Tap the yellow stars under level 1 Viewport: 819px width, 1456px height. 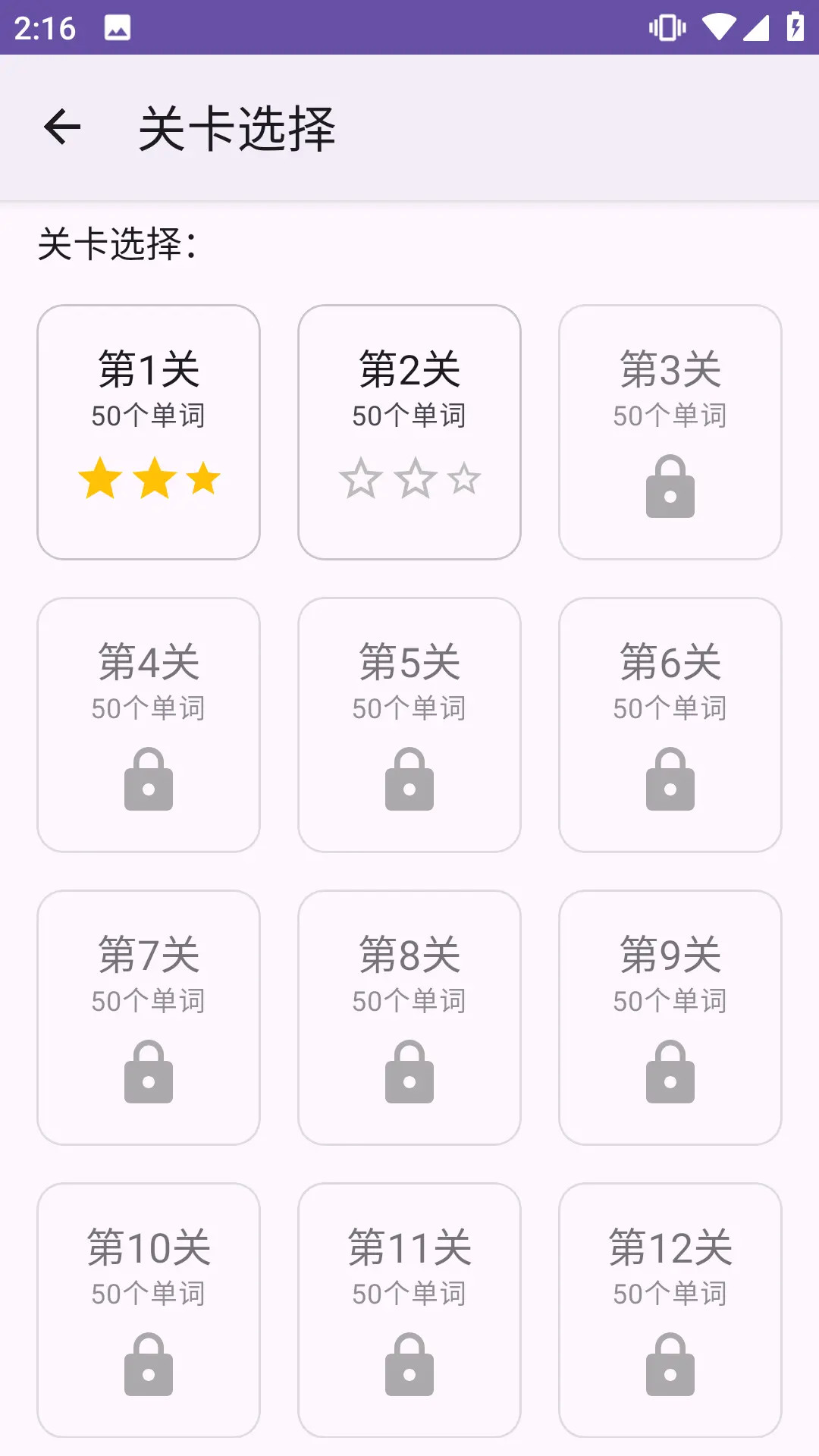point(148,478)
